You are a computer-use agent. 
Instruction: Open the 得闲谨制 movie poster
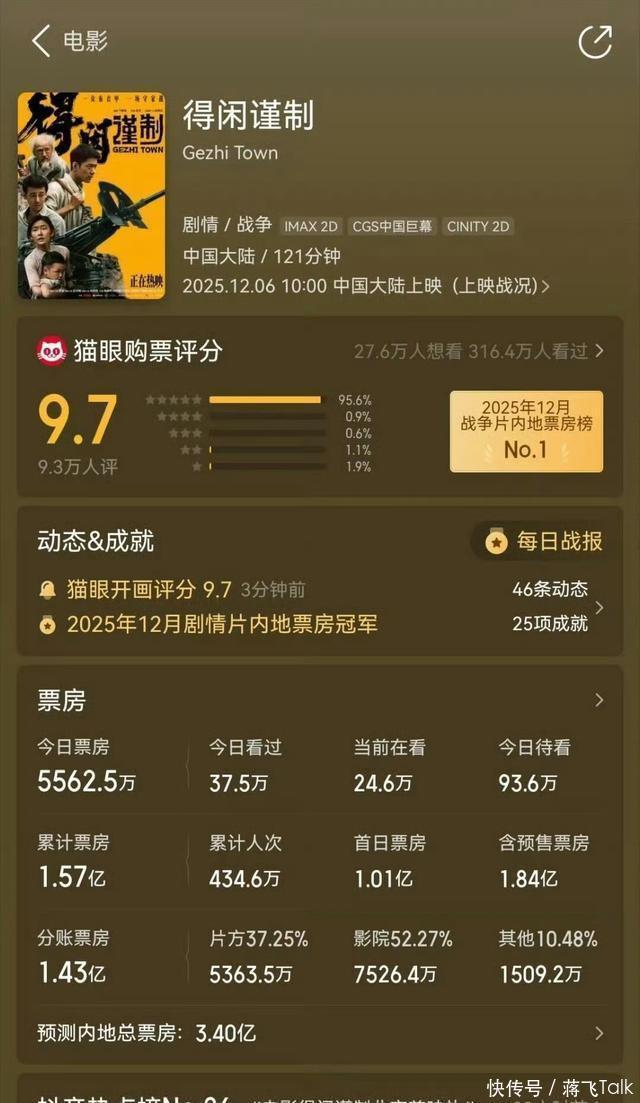(x=91, y=196)
